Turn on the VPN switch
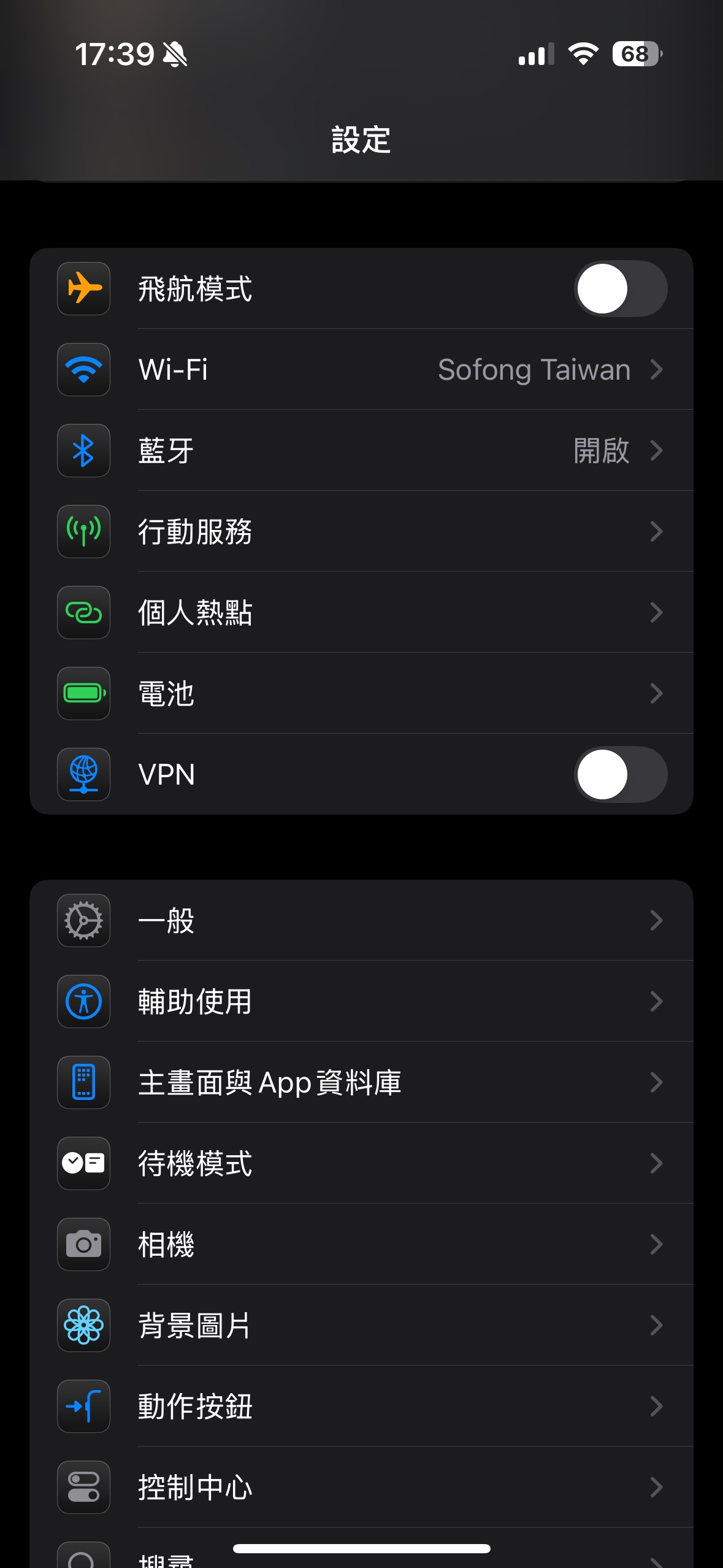 click(x=621, y=774)
